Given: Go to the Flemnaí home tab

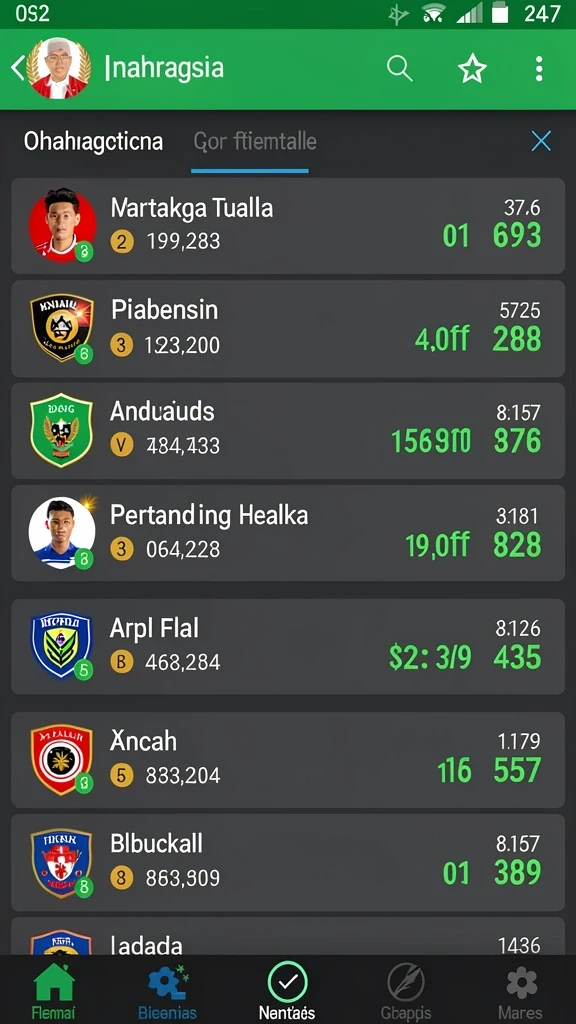Looking at the screenshot, I should click(54, 991).
